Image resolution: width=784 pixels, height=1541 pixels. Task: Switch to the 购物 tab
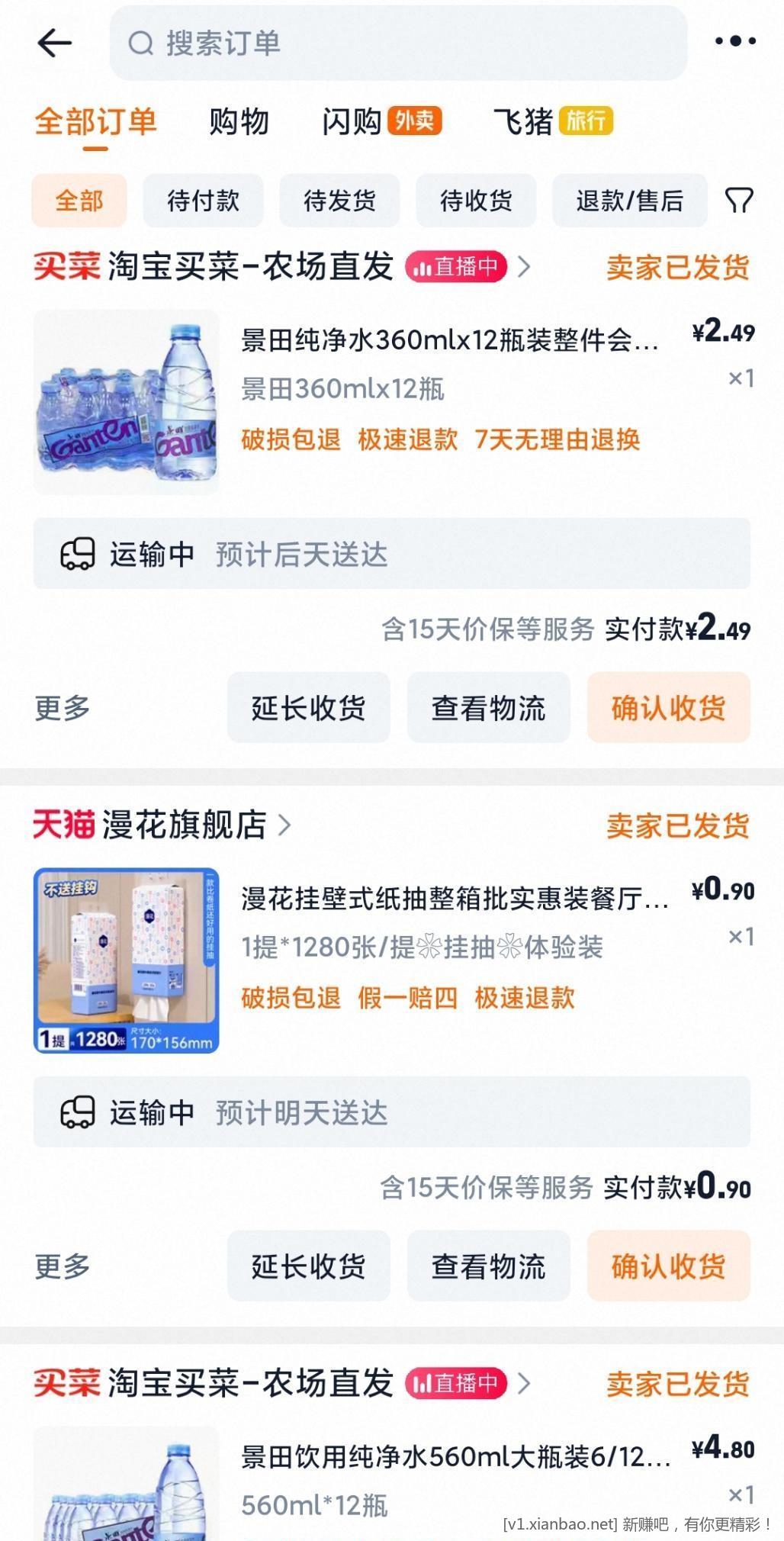(x=239, y=121)
